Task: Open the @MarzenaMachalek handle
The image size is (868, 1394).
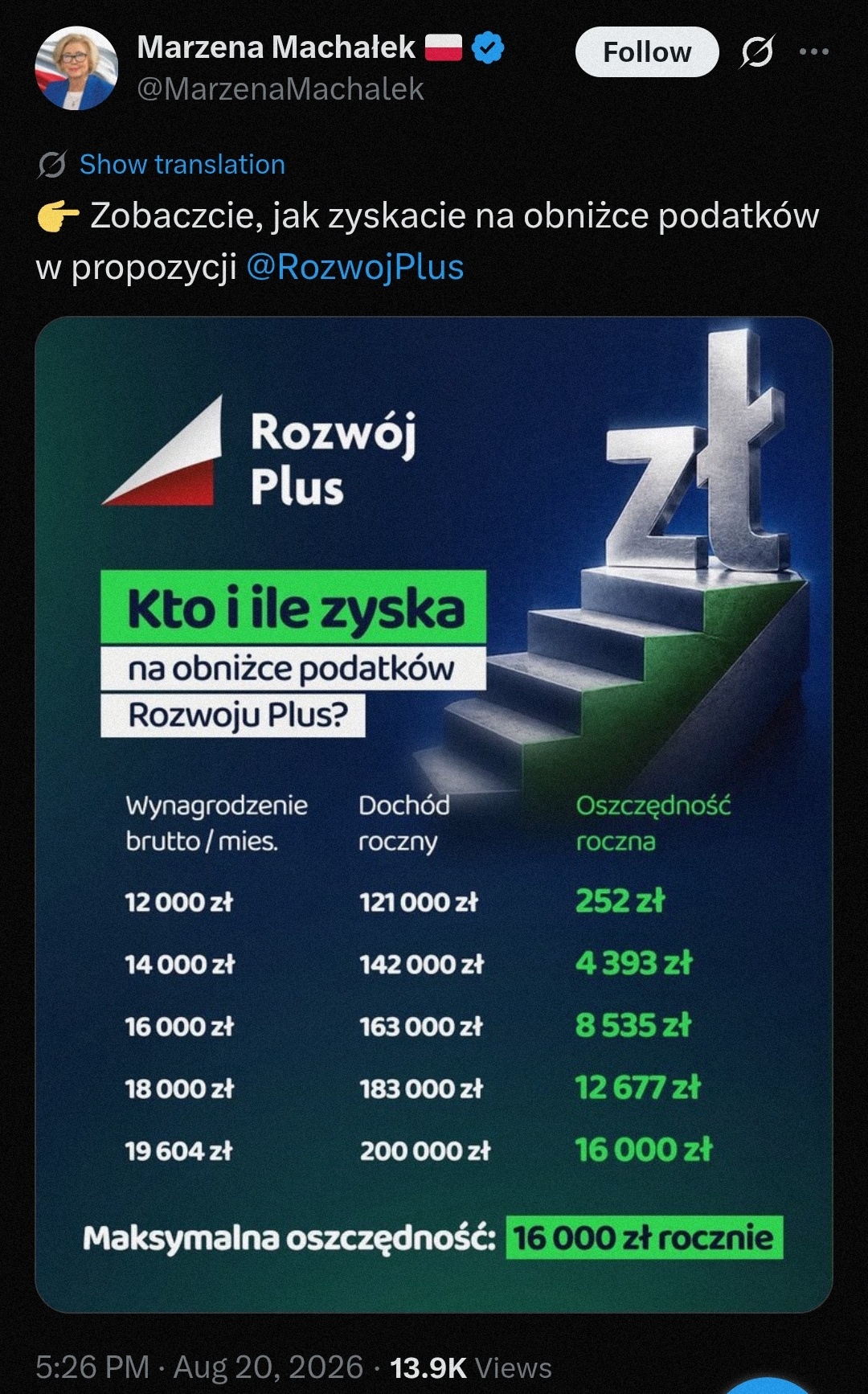Action: [x=280, y=88]
